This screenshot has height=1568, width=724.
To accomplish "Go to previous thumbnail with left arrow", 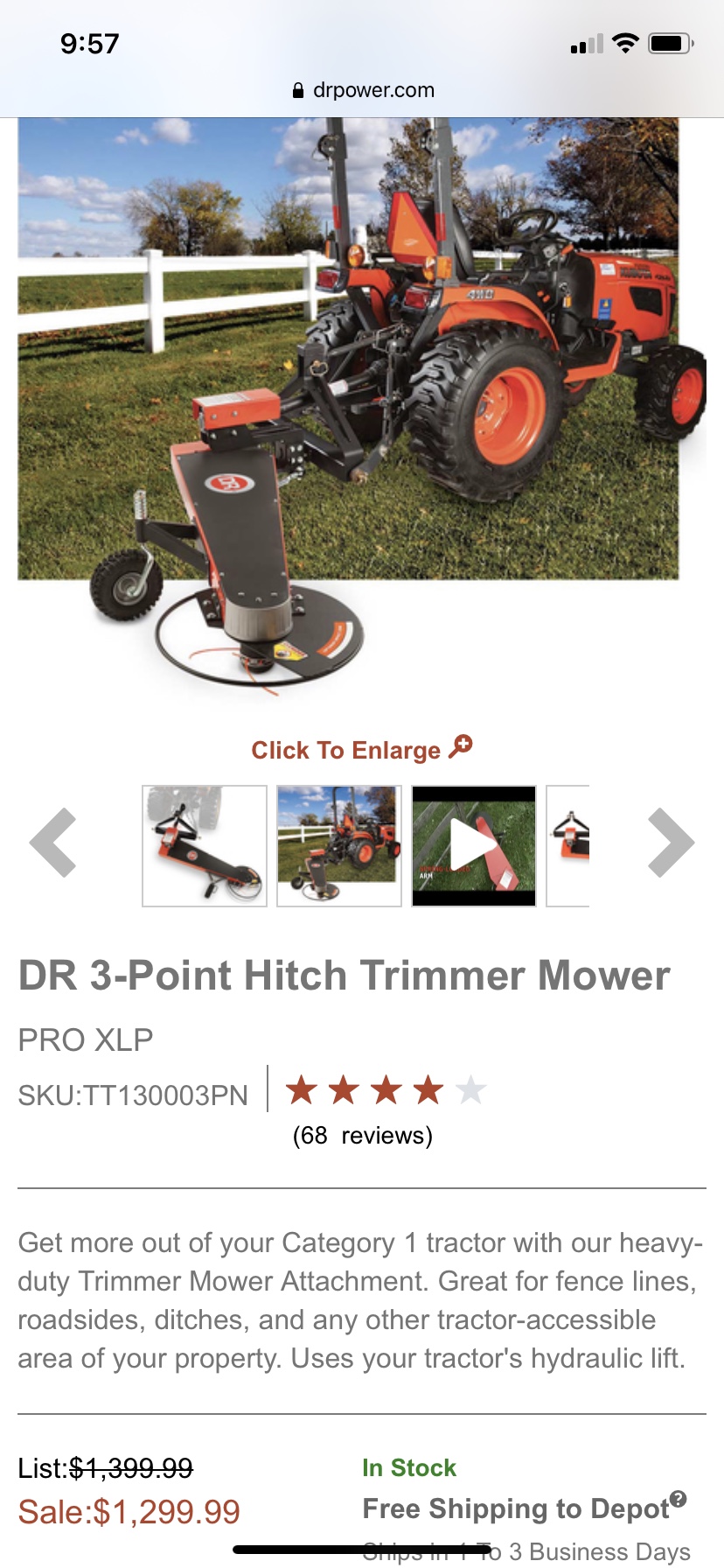I will [52, 843].
